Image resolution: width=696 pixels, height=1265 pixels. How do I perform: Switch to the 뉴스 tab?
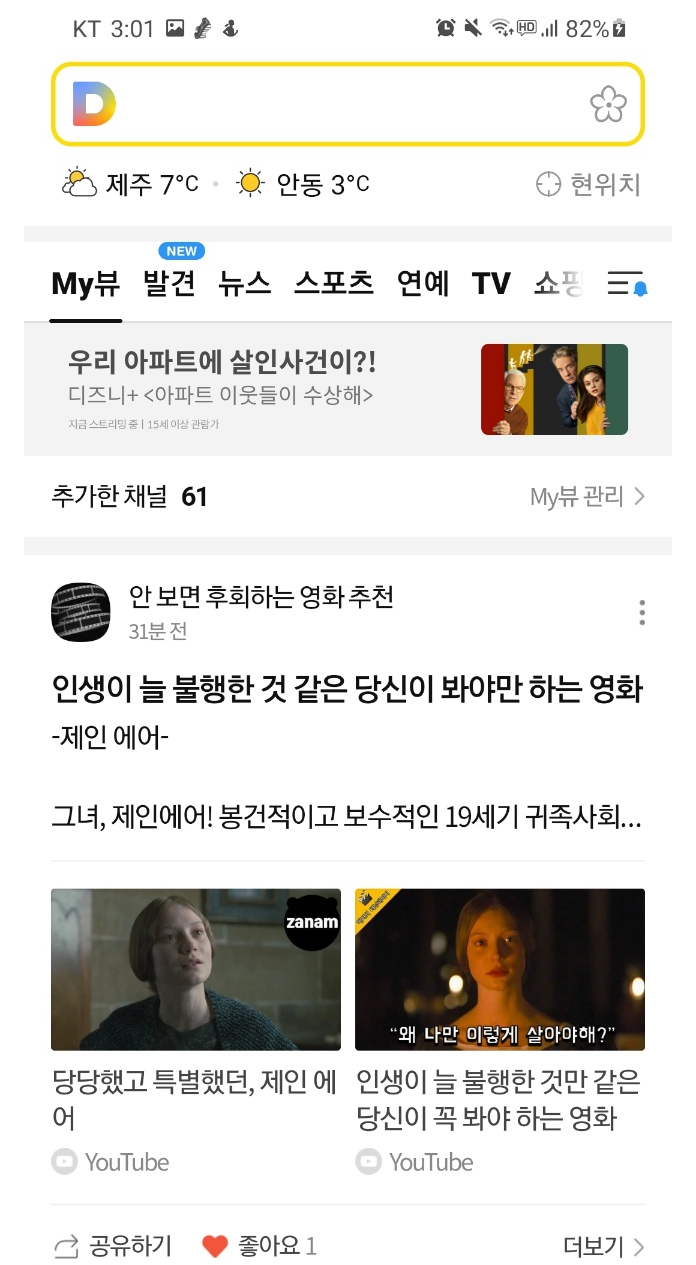[245, 284]
